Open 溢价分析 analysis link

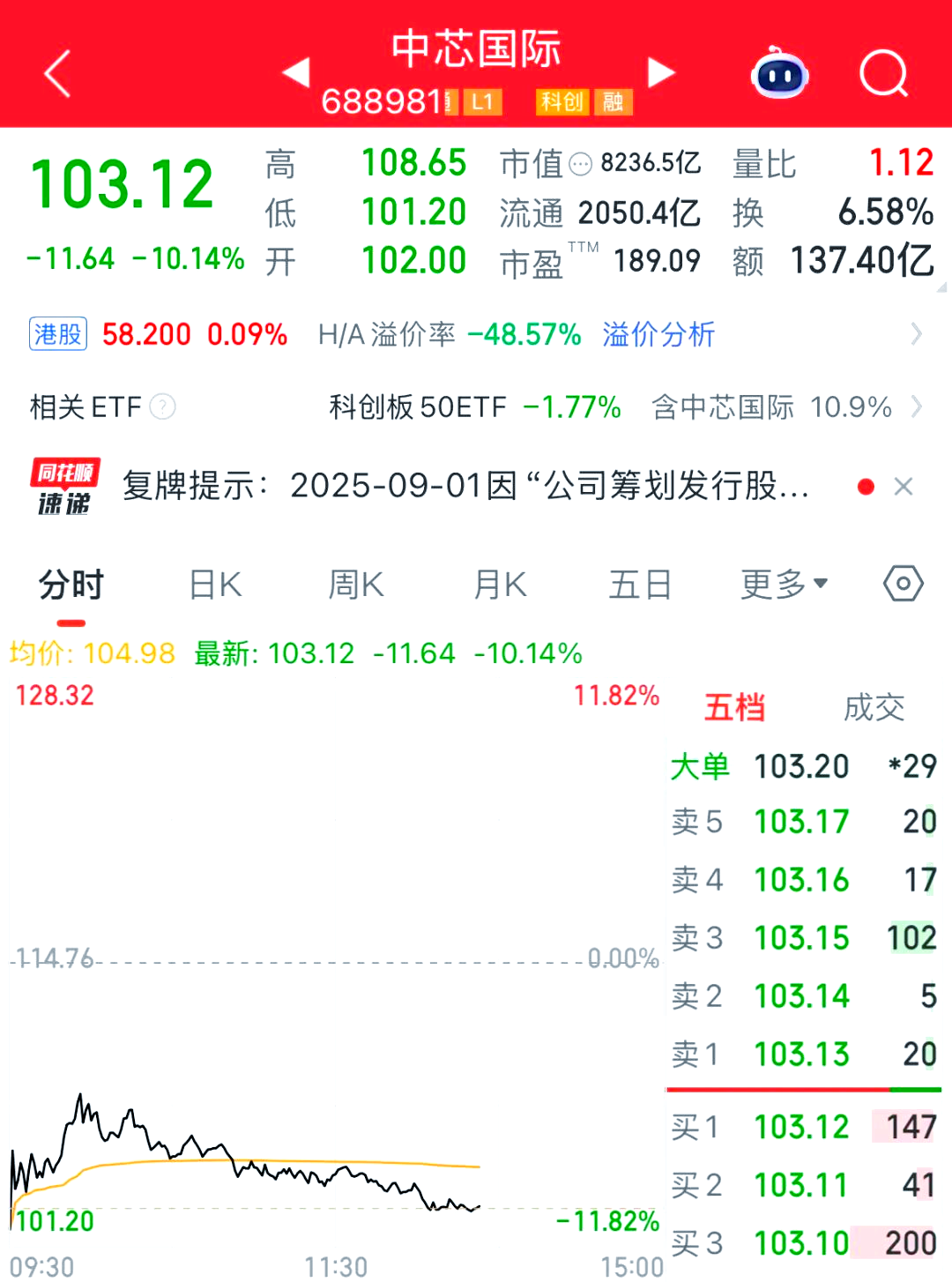point(658,335)
